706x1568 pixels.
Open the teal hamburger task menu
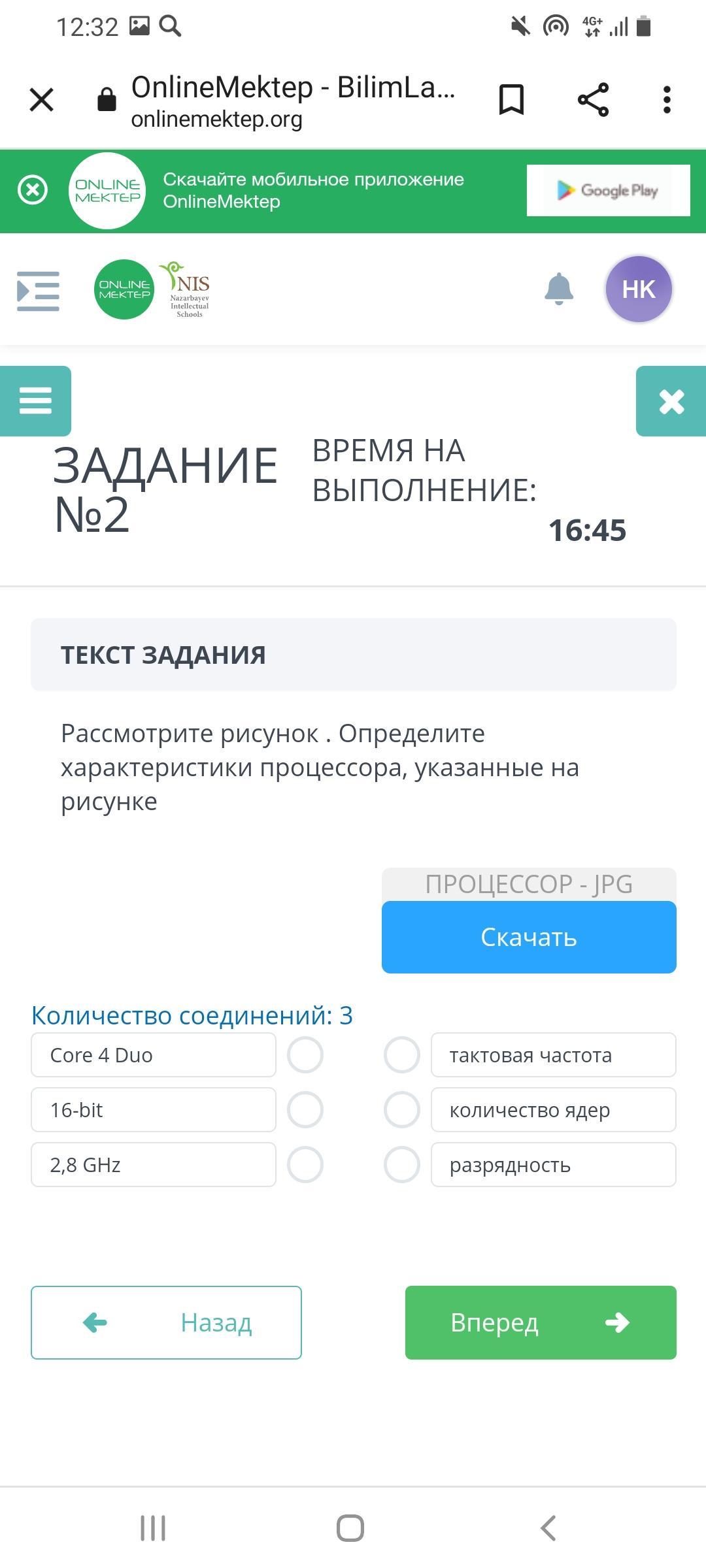click(35, 400)
